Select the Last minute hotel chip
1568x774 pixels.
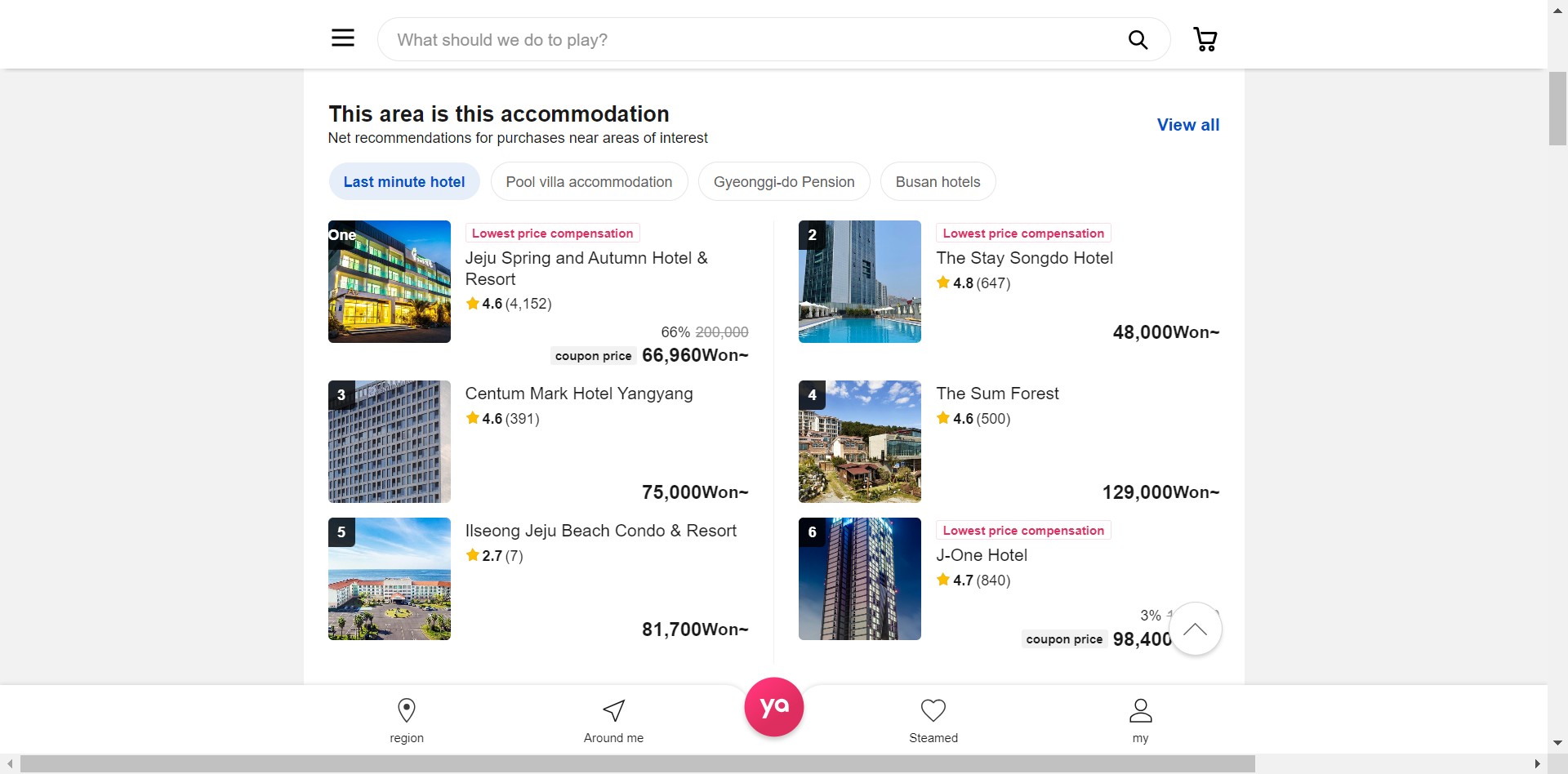point(404,182)
